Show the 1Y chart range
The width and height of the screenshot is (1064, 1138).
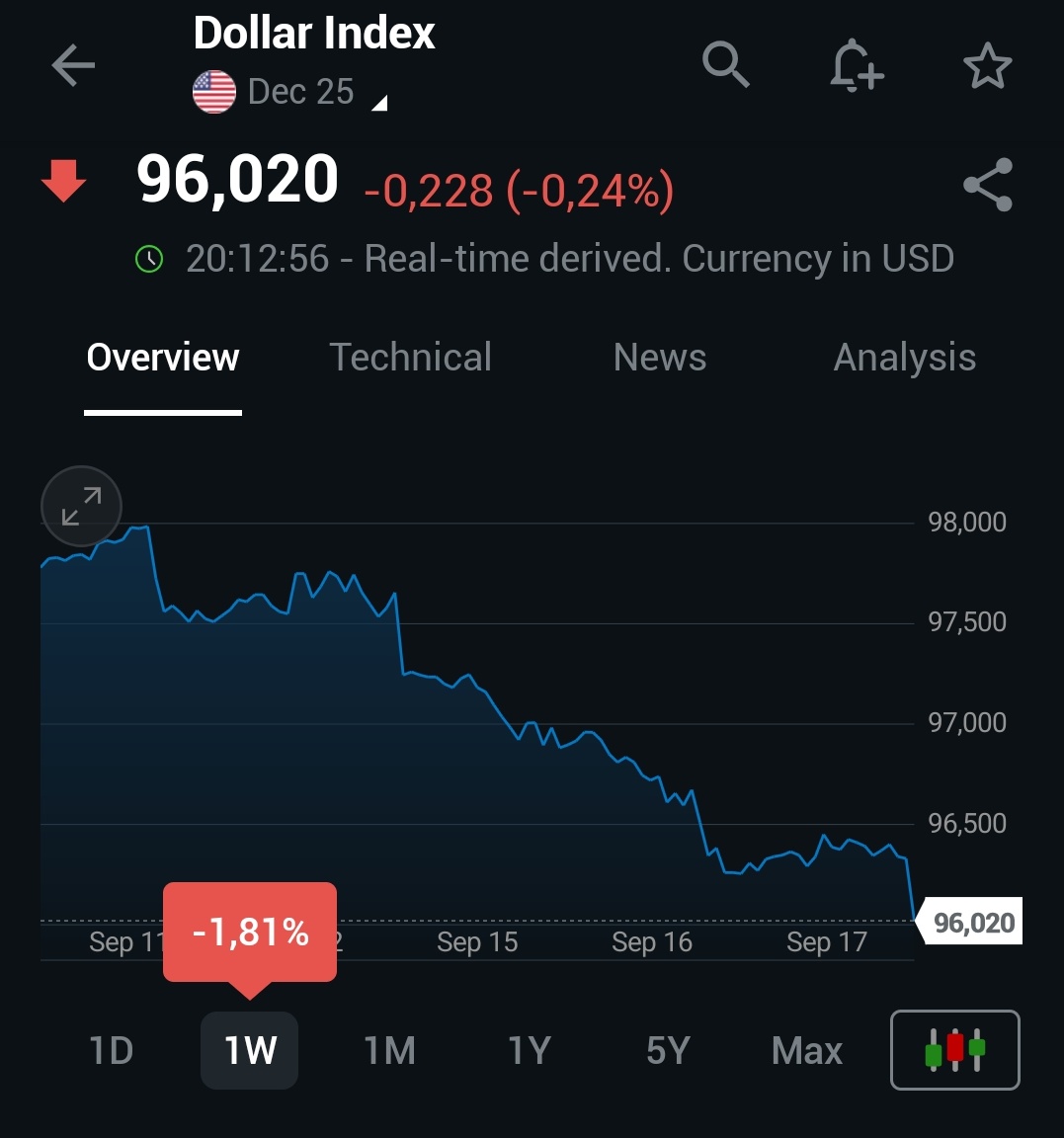(529, 1050)
